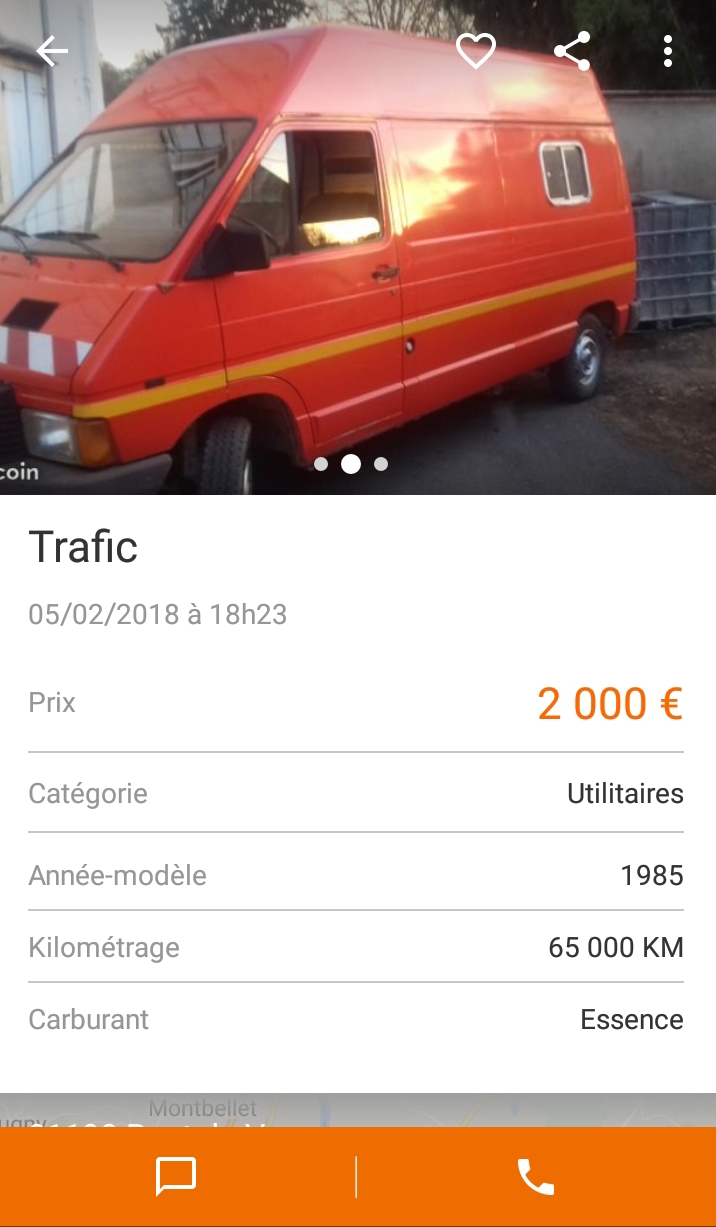Call the seller by phone
The width and height of the screenshot is (716, 1227).
point(536,1177)
